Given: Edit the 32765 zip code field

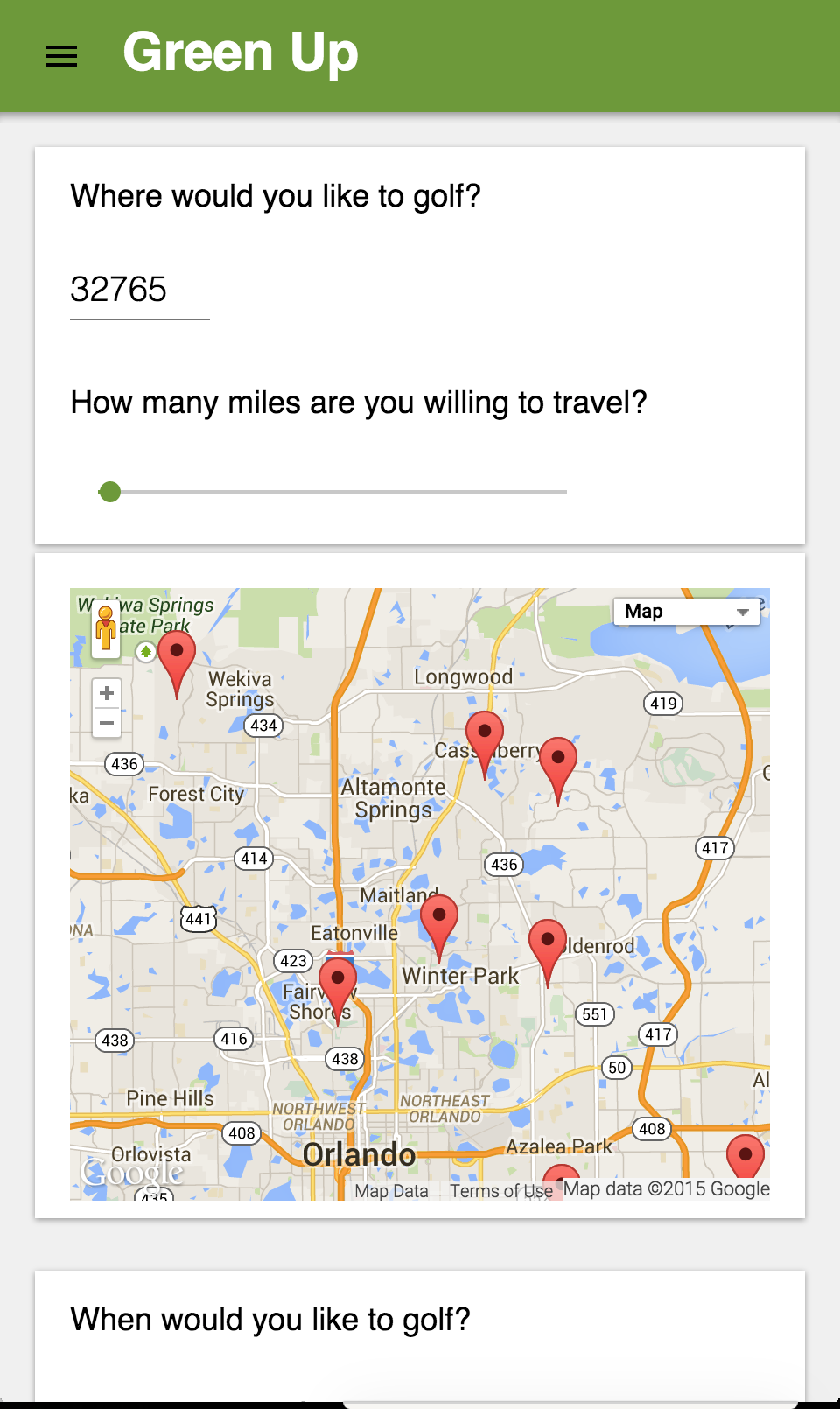Looking at the screenshot, I should pos(139,290).
